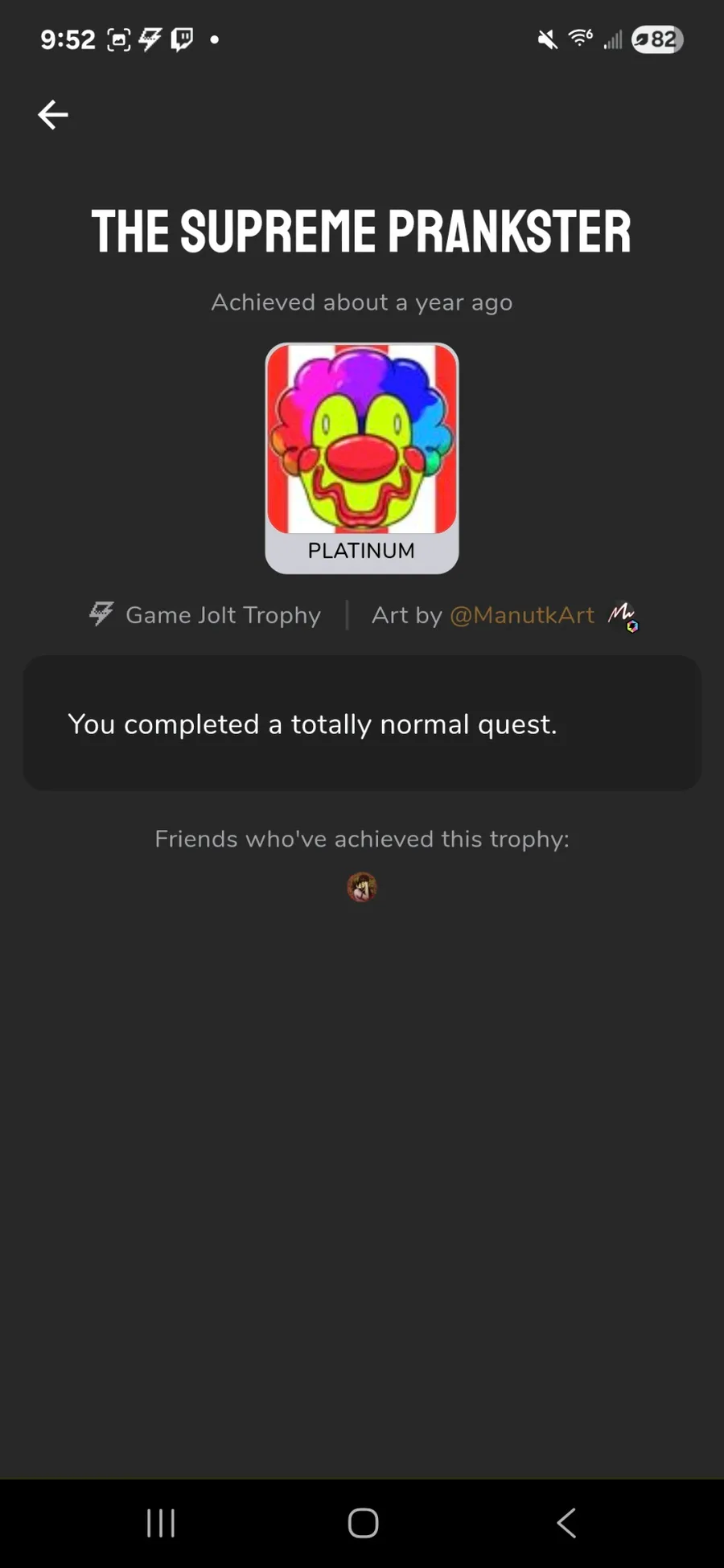Image resolution: width=724 pixels, height=1568 pixels.
Task: Open the @ManutkArt artist profile link
Action: click(522, 615)
